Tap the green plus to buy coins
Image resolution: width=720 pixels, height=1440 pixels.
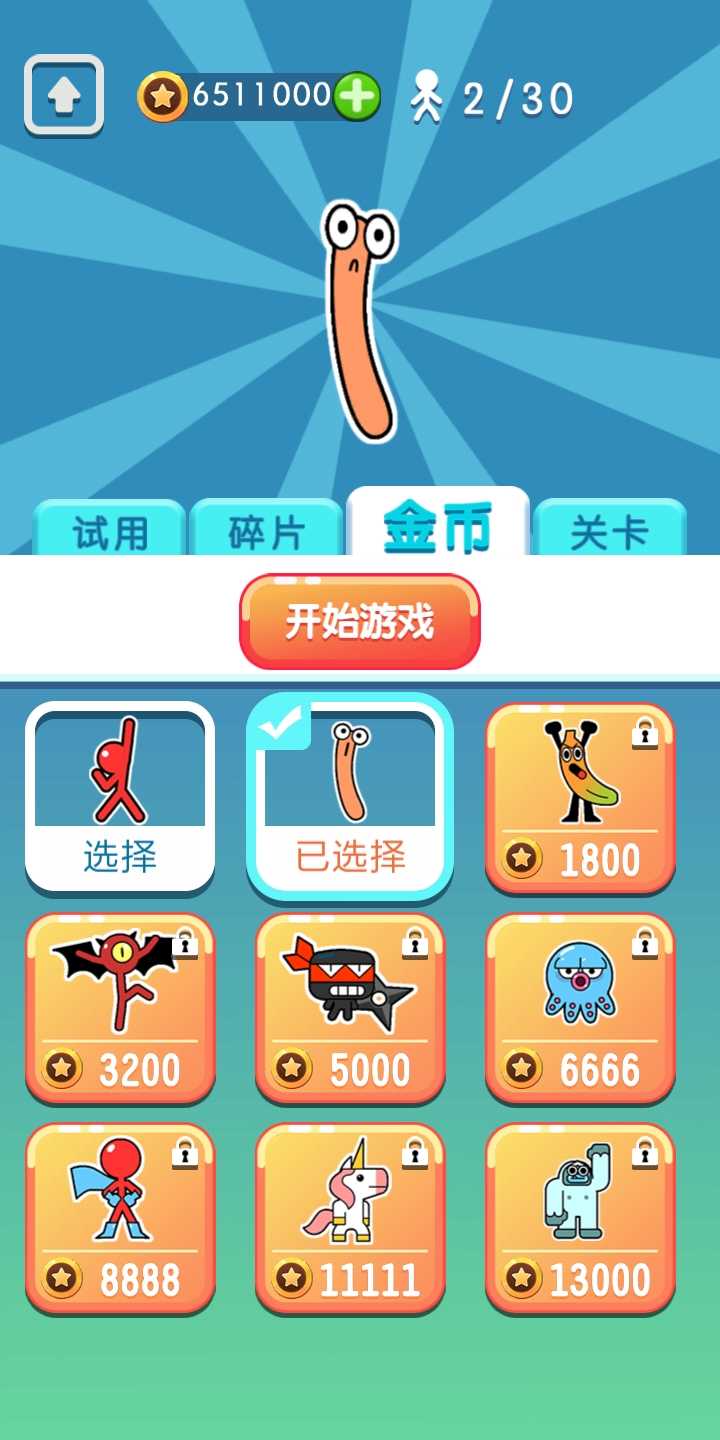(x=356, y=94)
